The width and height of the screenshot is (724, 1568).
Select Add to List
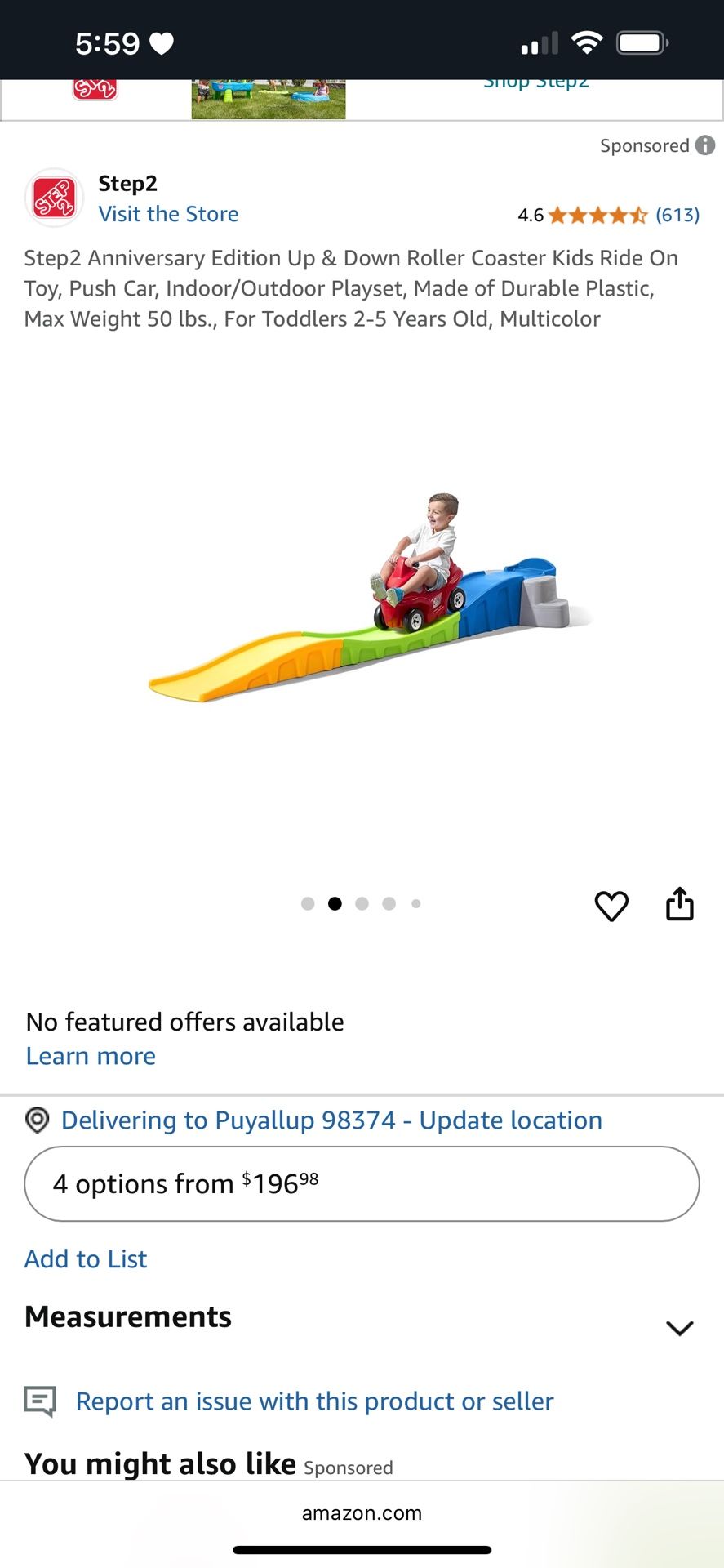86,1259
